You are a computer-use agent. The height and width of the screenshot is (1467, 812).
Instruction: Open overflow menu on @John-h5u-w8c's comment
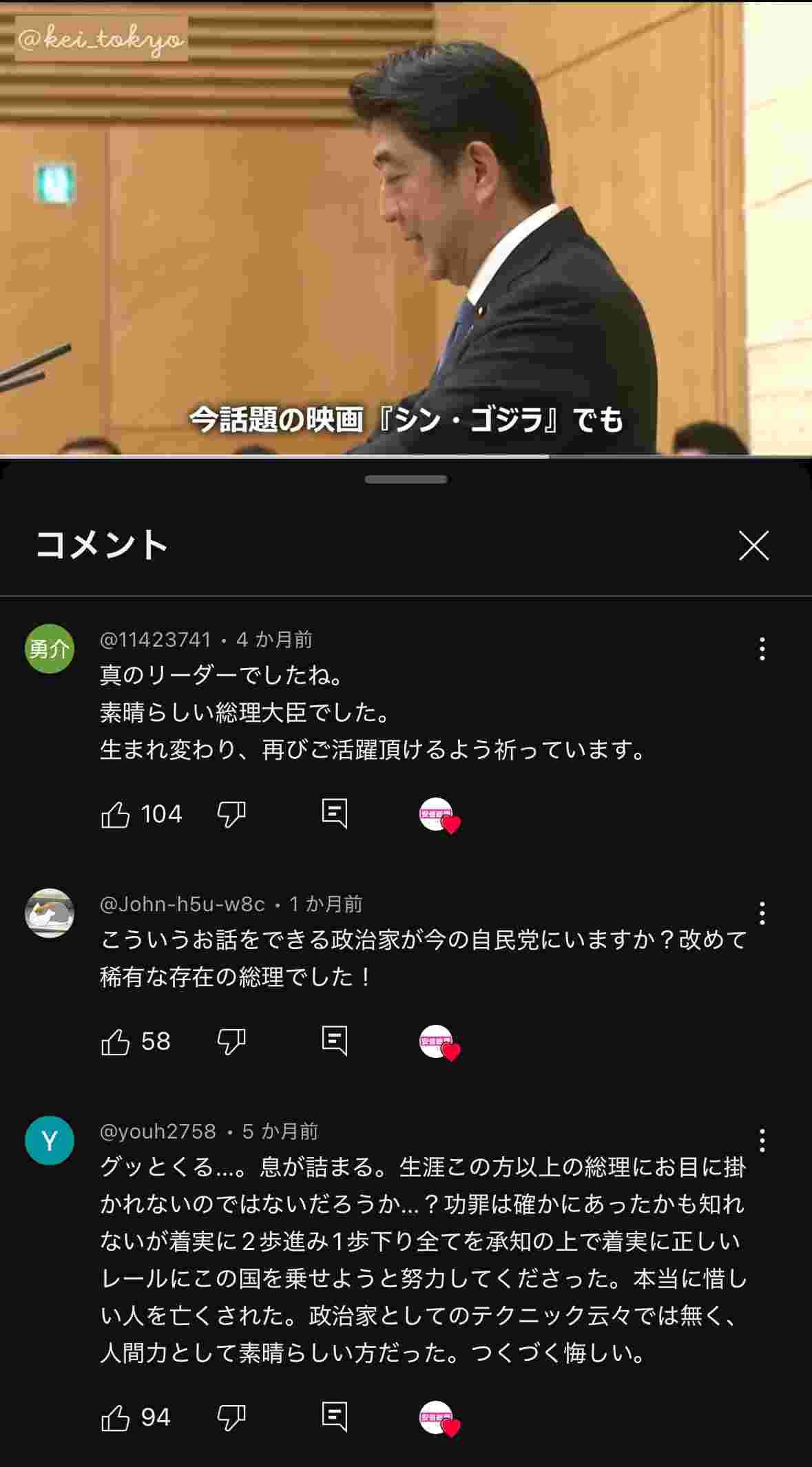[762, 913]
